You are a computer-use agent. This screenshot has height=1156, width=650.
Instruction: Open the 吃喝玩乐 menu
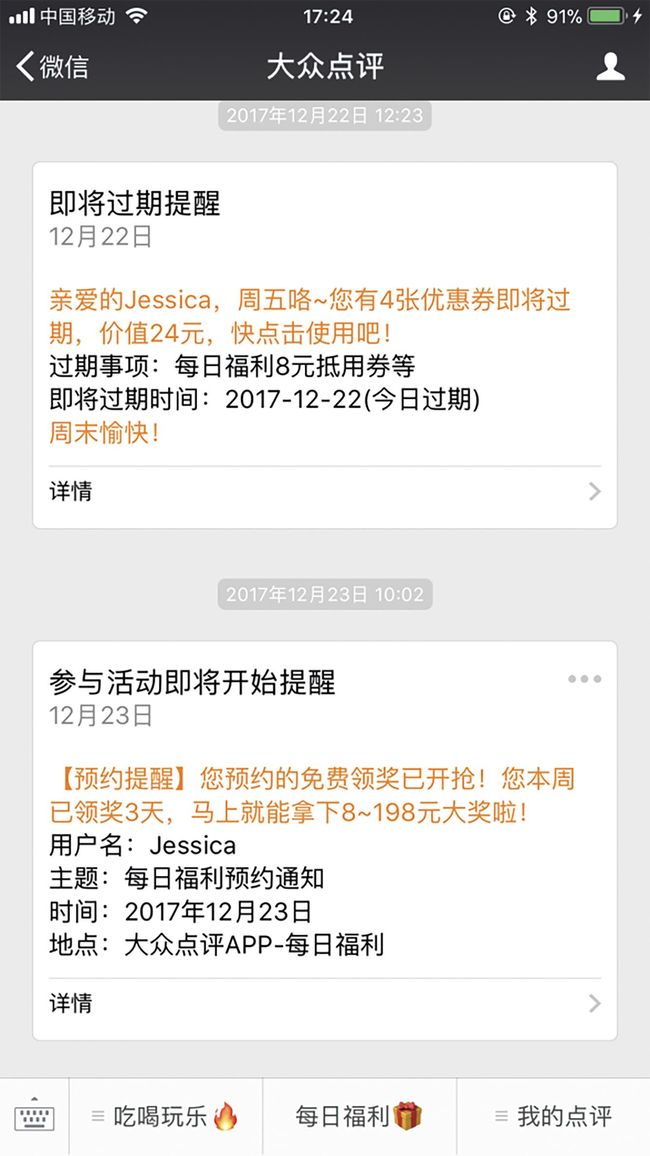click(166, 1117)
